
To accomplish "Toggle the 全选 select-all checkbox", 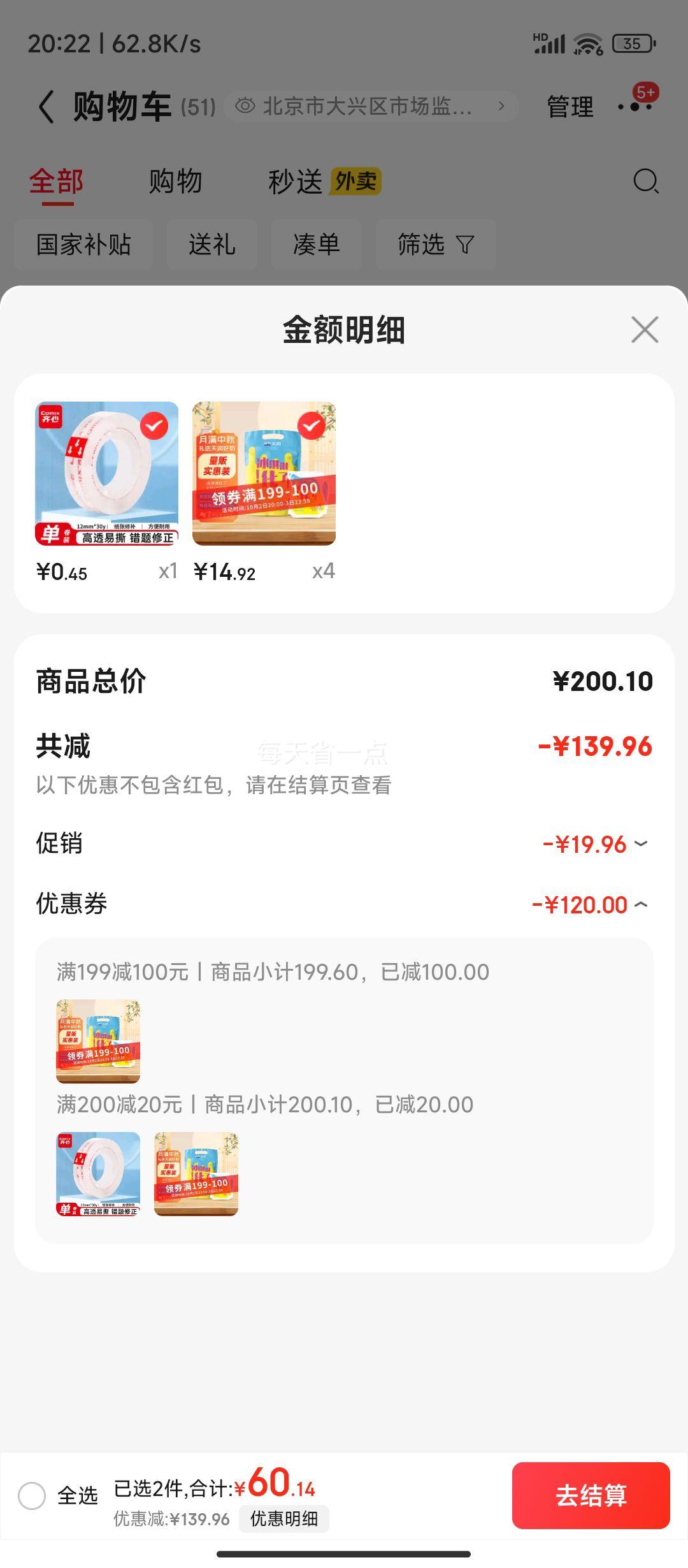I will [32, 1495].
